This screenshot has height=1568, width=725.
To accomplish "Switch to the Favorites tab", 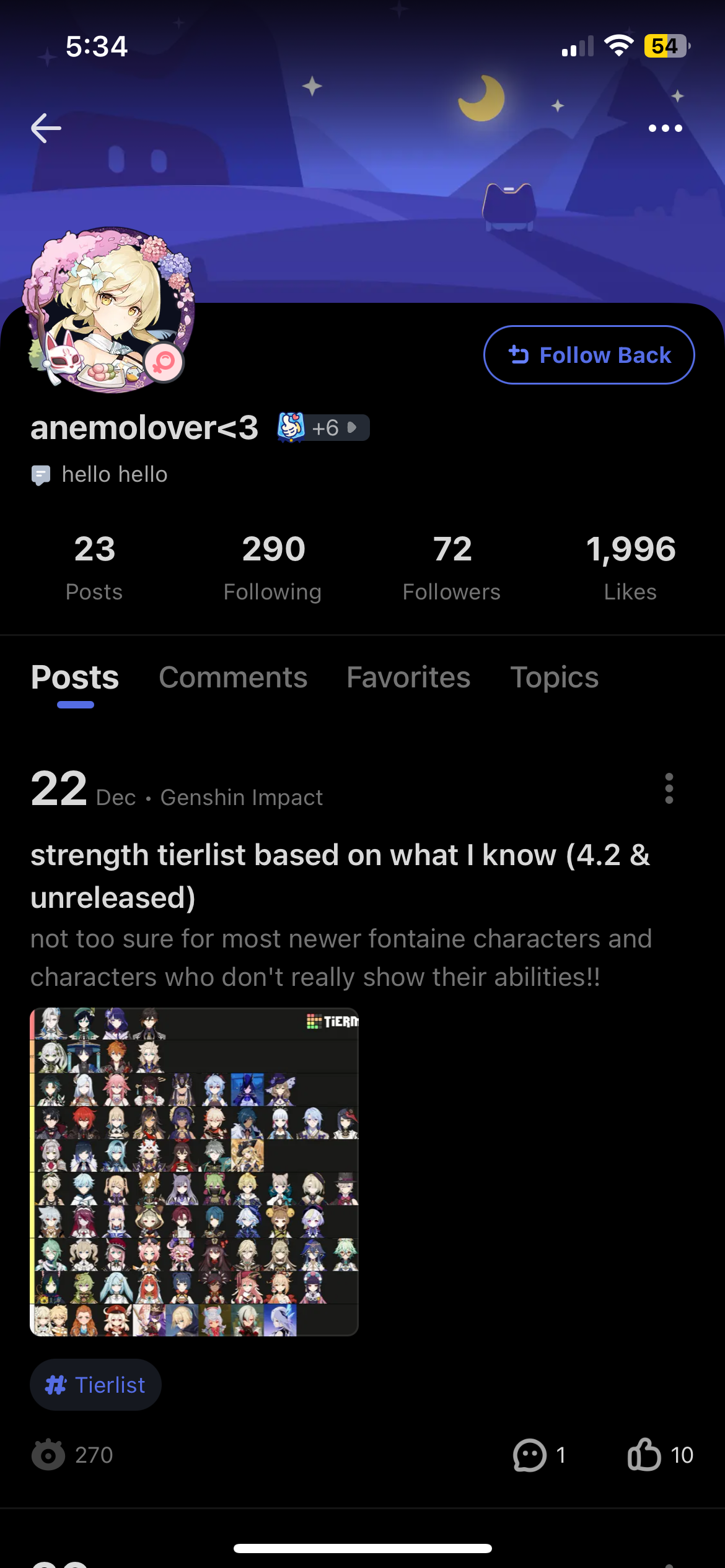I will click(408, 677).
